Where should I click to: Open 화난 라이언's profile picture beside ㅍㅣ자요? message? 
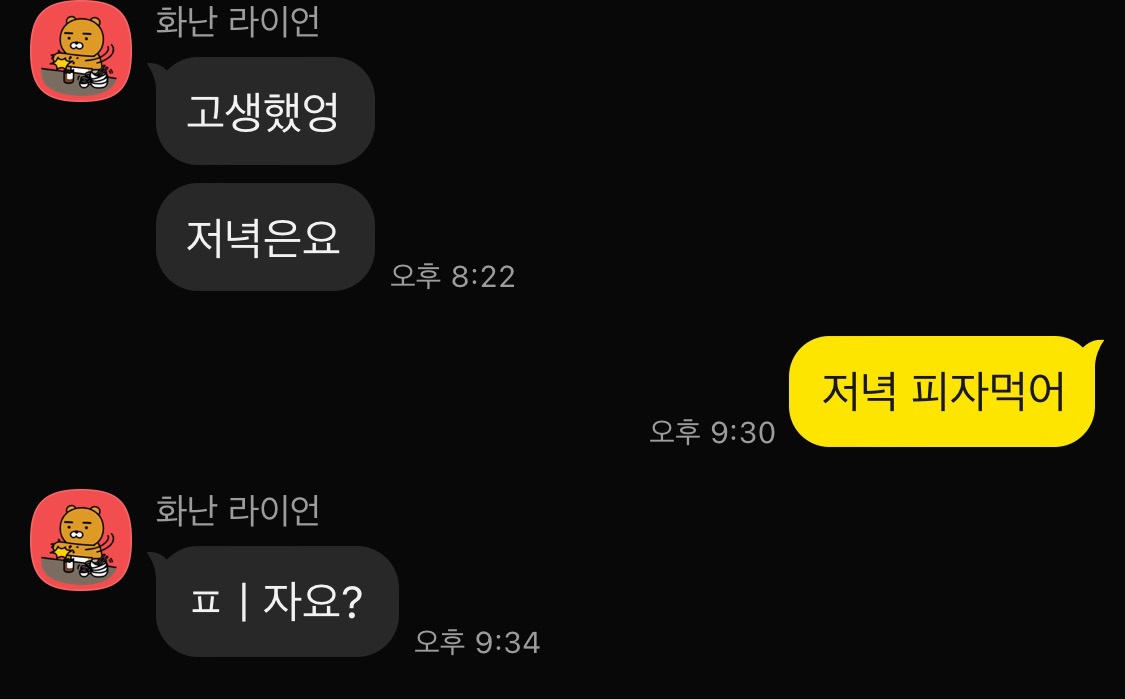(x=81, y=540)
